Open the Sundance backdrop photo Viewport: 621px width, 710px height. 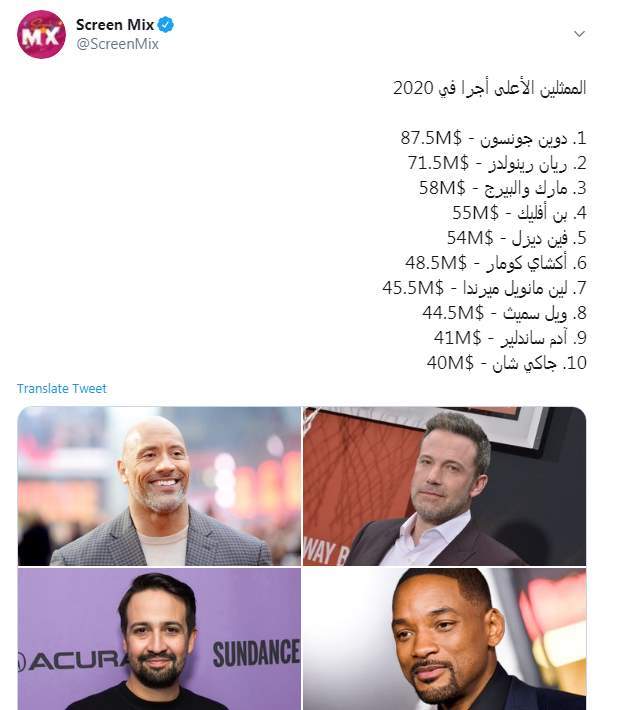(159, 638)
